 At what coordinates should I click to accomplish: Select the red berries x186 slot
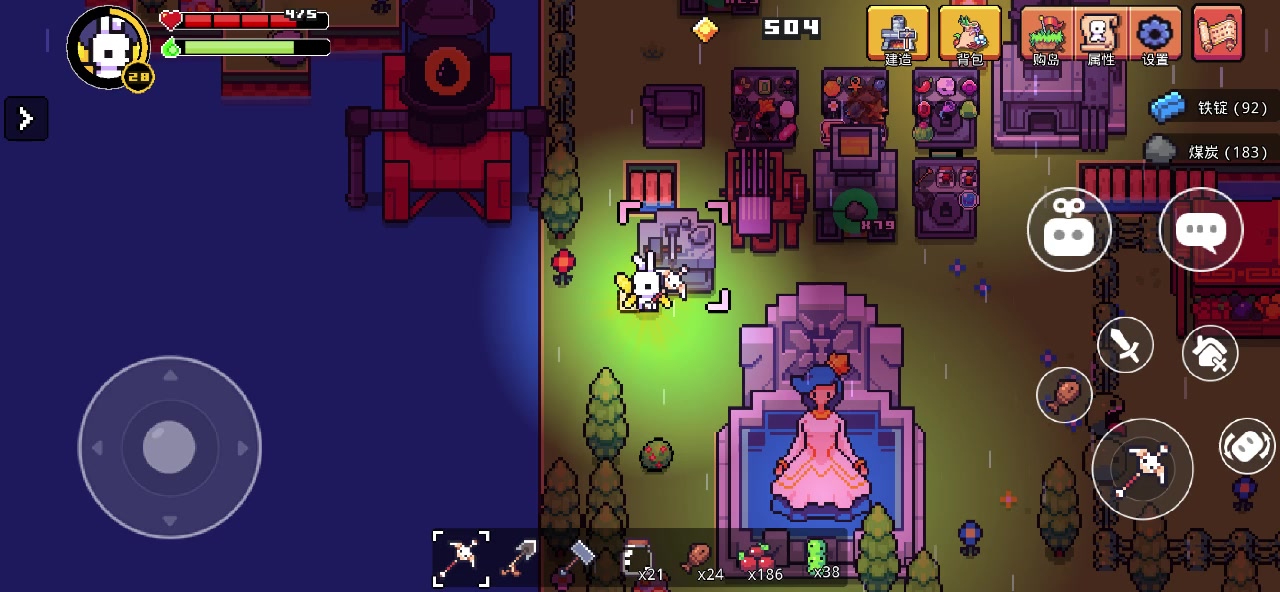(759, 560)
